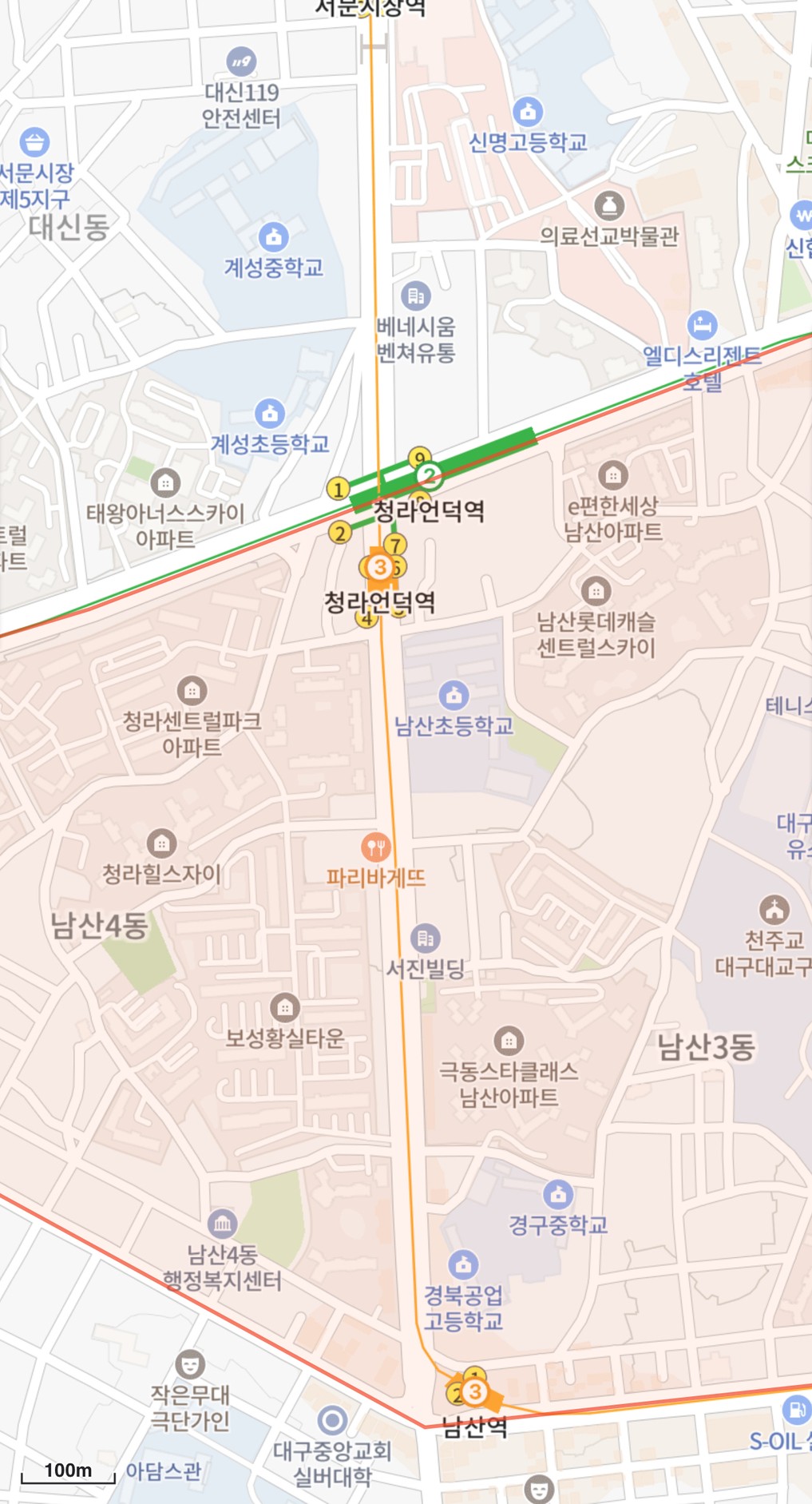The height and width of the screenshot is (1504, 812).
Task: Open the 남산초등학교 school pin
Action: tap(454, 696)
